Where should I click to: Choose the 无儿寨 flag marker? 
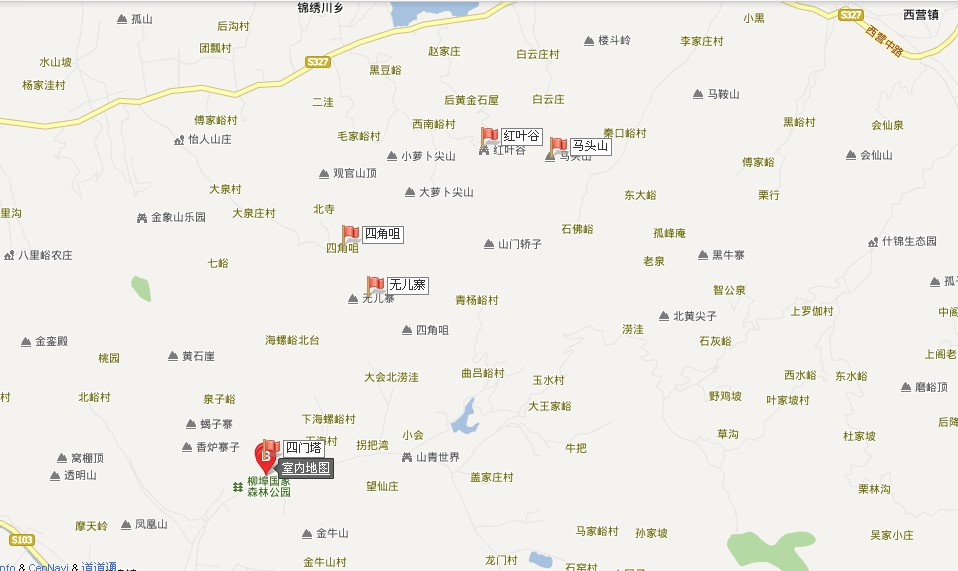point(375,285)
